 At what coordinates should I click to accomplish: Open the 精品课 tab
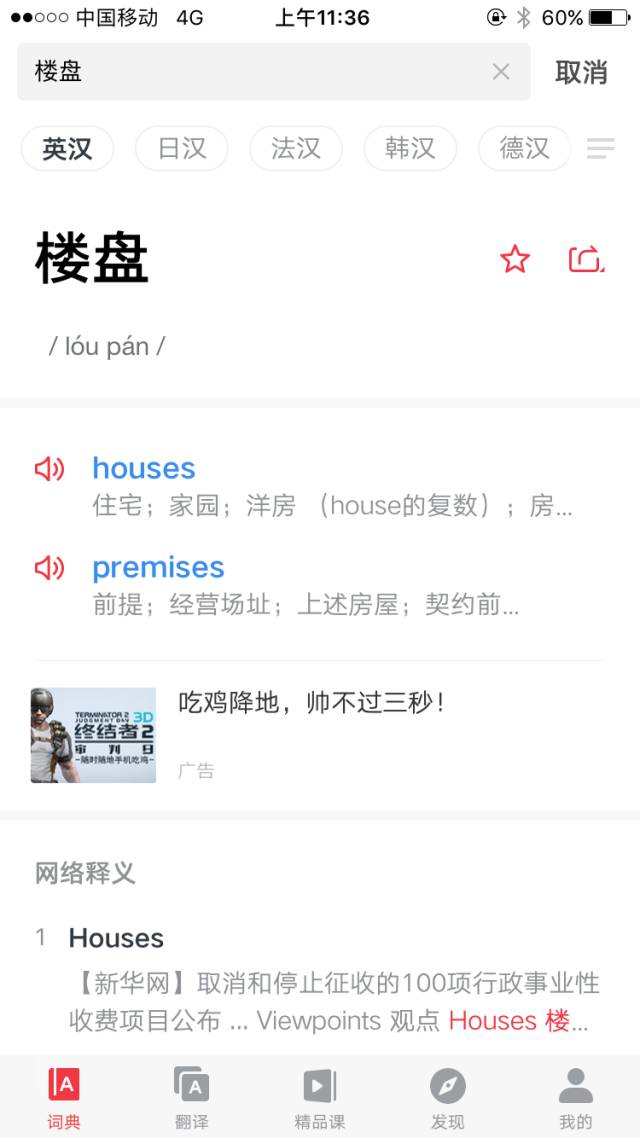click(x=320, y=1097)
